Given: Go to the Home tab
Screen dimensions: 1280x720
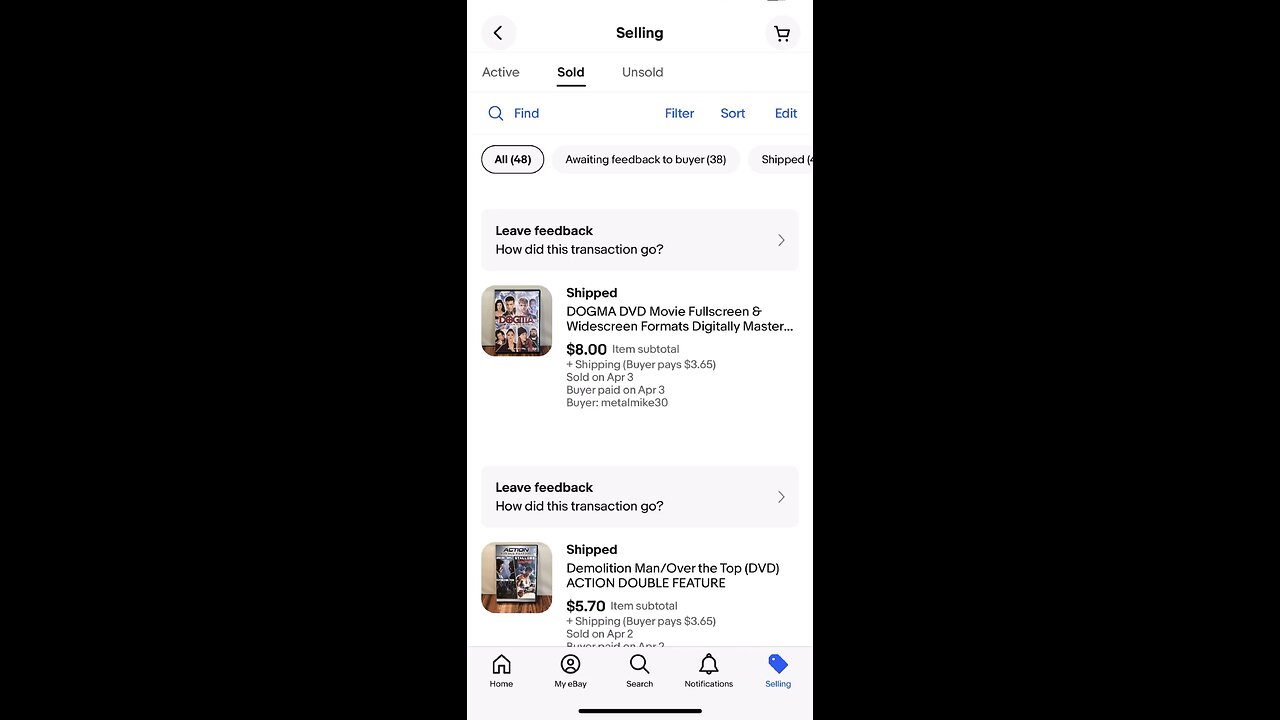Looking at the screenshot, I should coord(501,671).
